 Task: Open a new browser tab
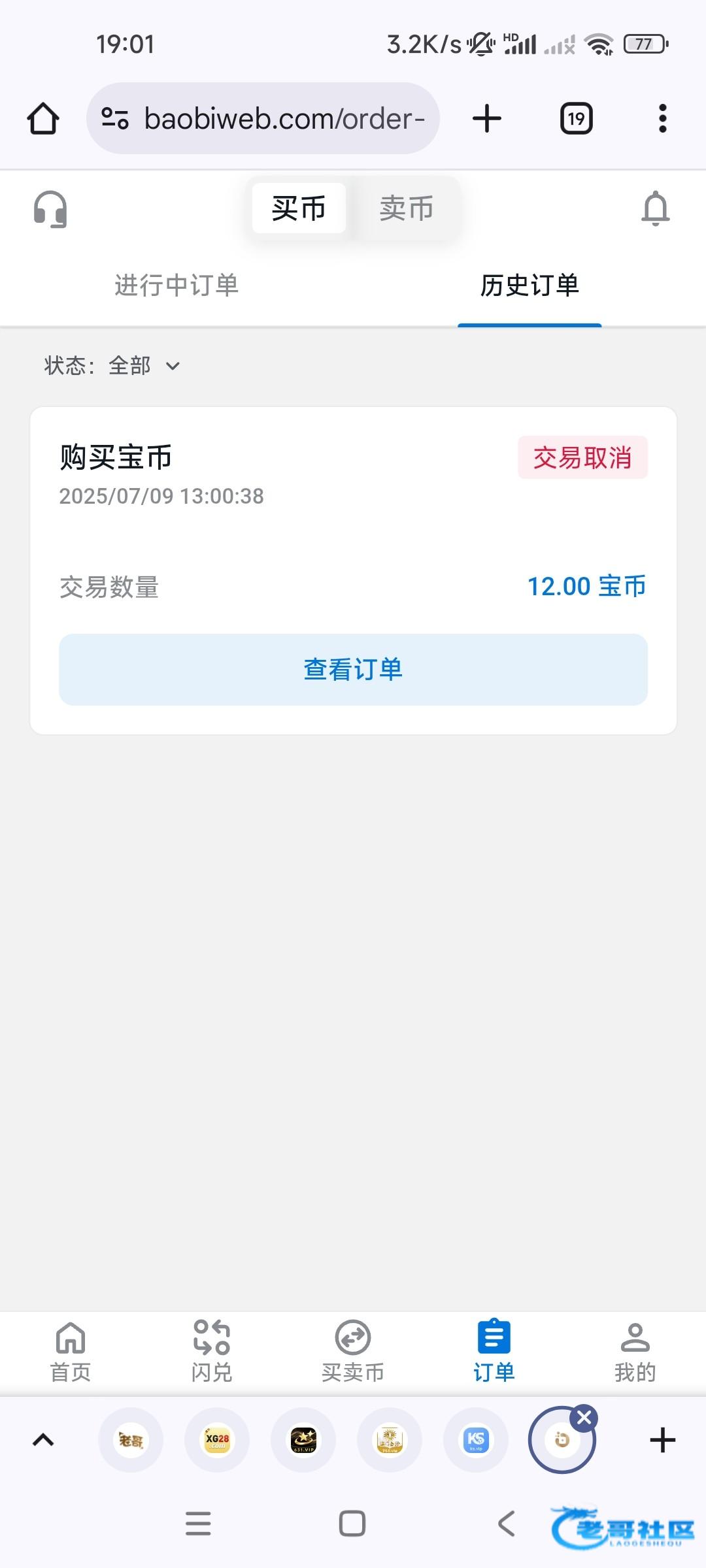pos(487,119)
